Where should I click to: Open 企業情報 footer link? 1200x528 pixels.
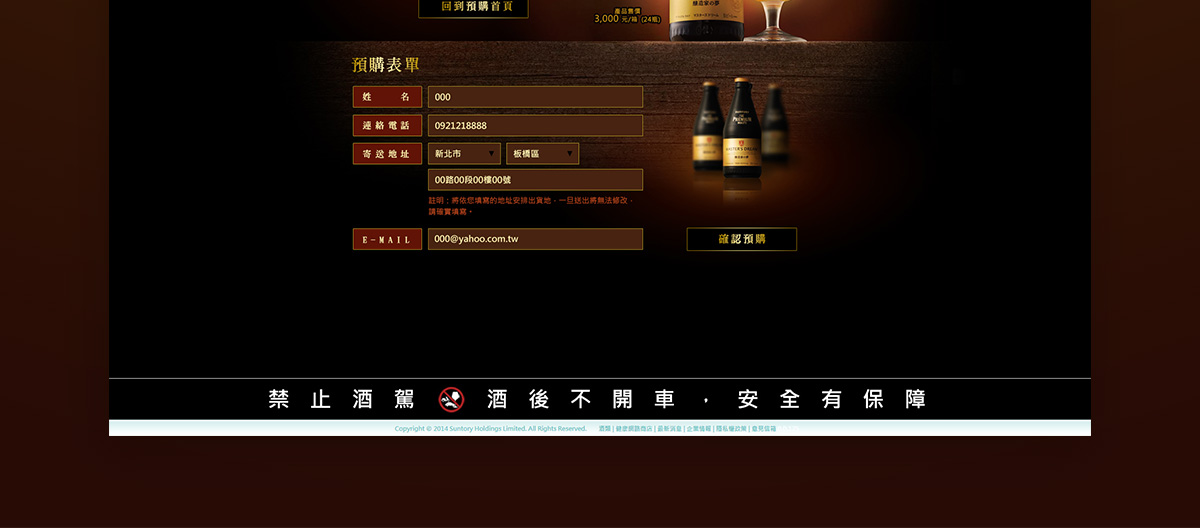click(x=699, y=428)
